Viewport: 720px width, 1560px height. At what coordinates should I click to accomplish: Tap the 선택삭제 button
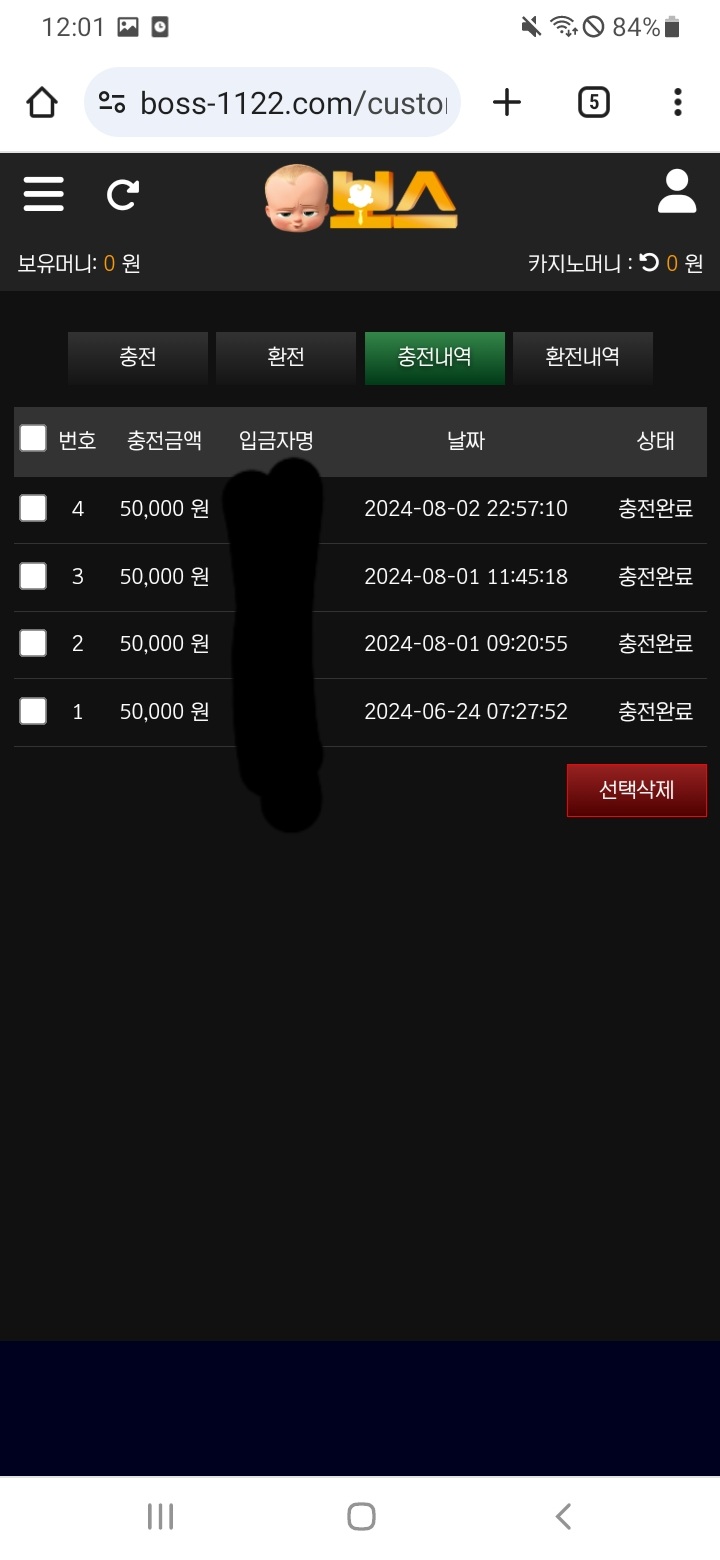[636, 790]
